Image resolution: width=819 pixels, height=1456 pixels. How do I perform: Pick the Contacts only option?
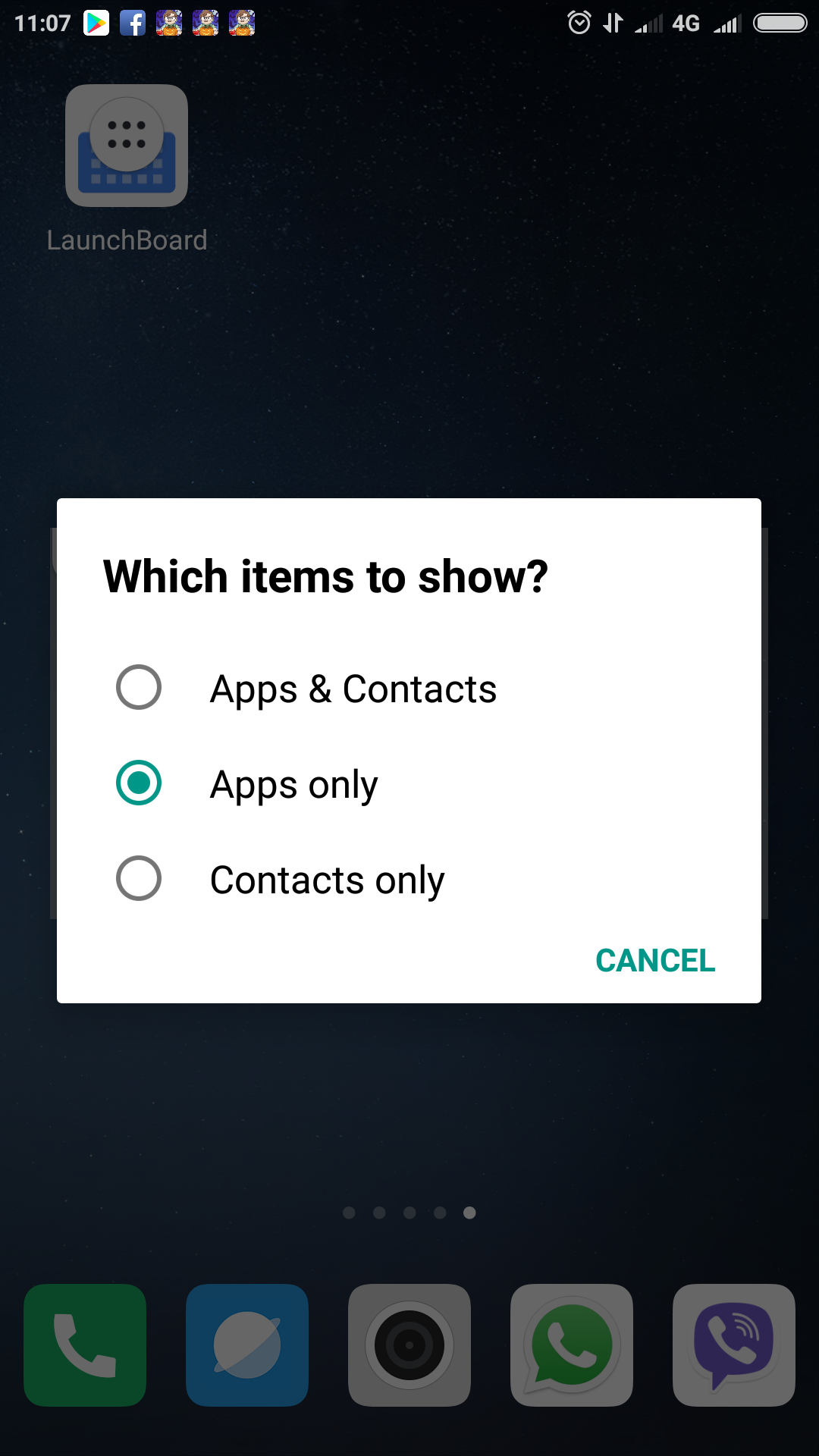(409, 879)
